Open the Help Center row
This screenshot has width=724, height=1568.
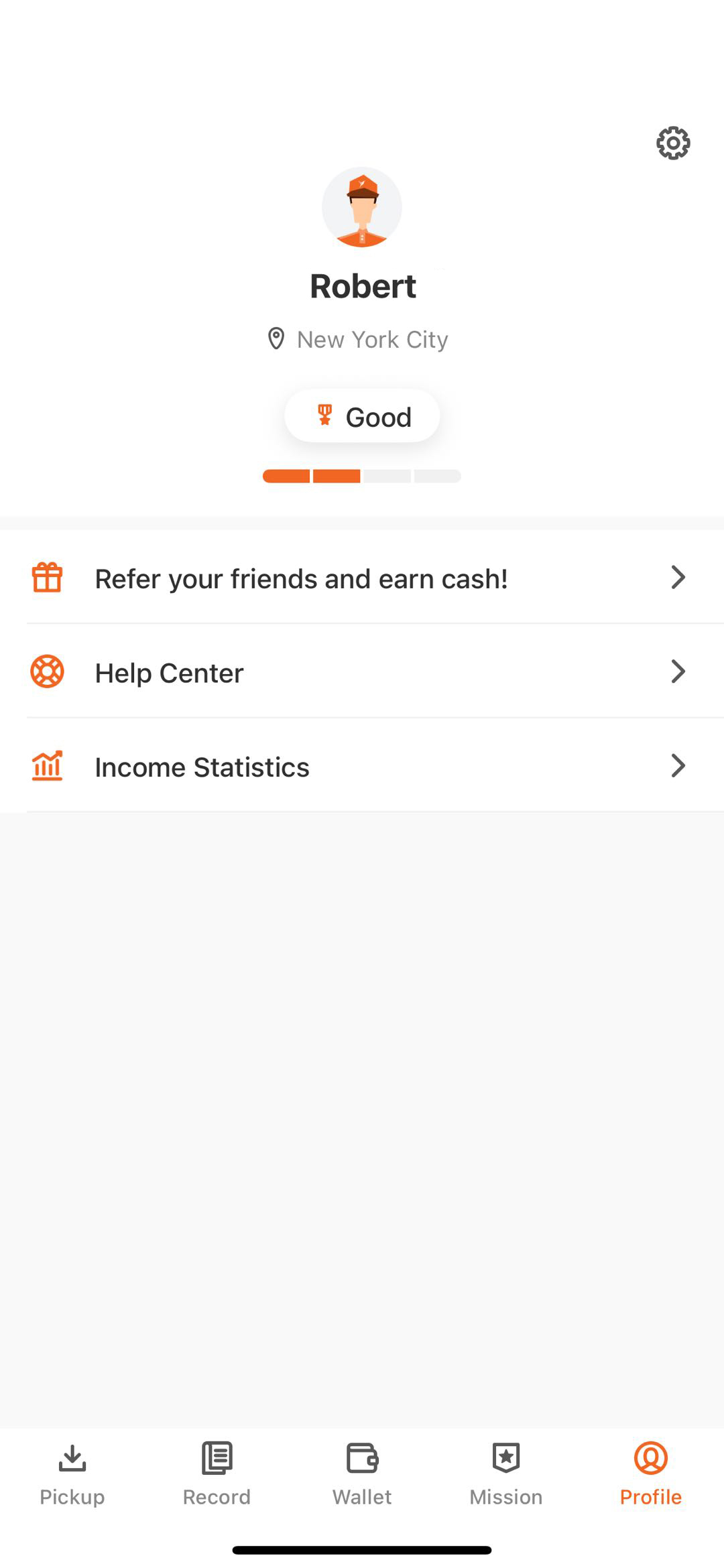[362, 672]
